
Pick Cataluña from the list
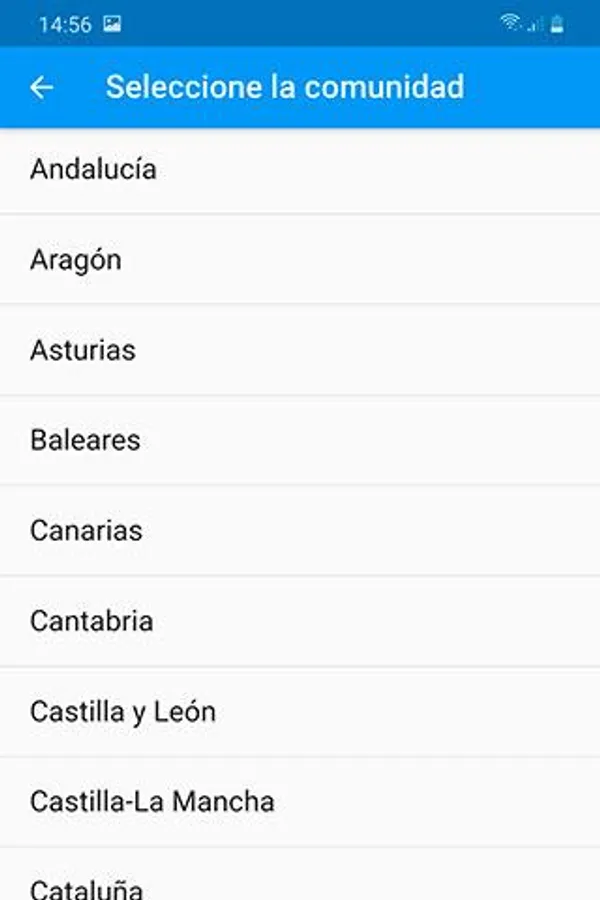(87, 886)
